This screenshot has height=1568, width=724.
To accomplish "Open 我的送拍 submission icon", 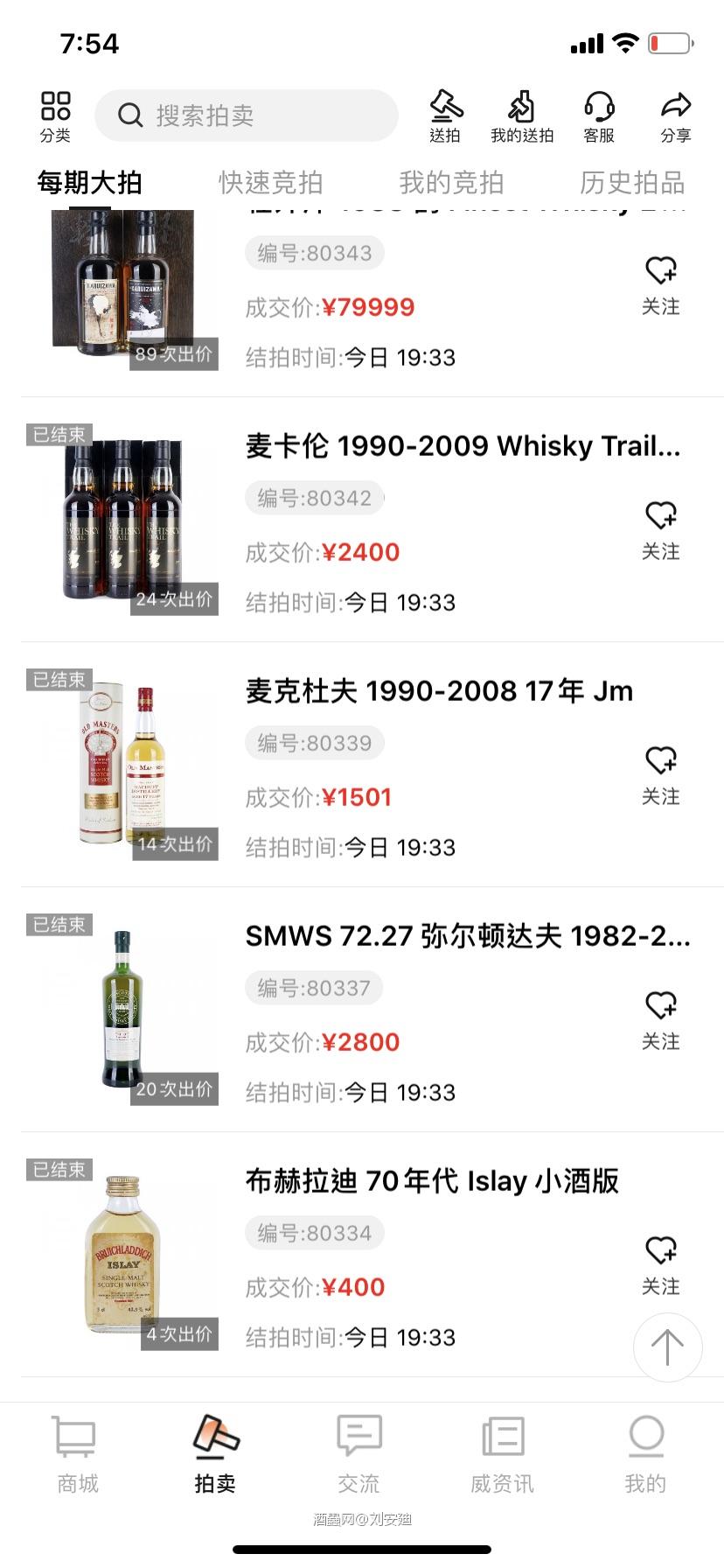I will pyautogui.click(x=522, y=115).
